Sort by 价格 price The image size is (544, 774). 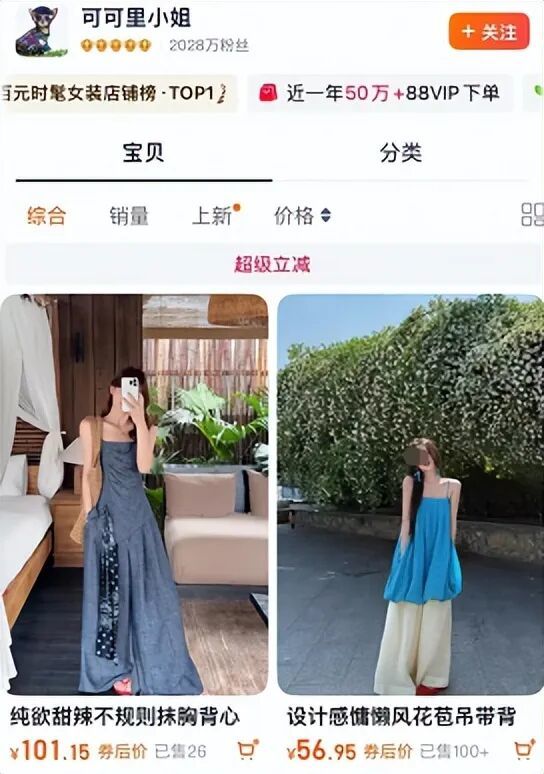pyautogui.click(x=302, y=216)
